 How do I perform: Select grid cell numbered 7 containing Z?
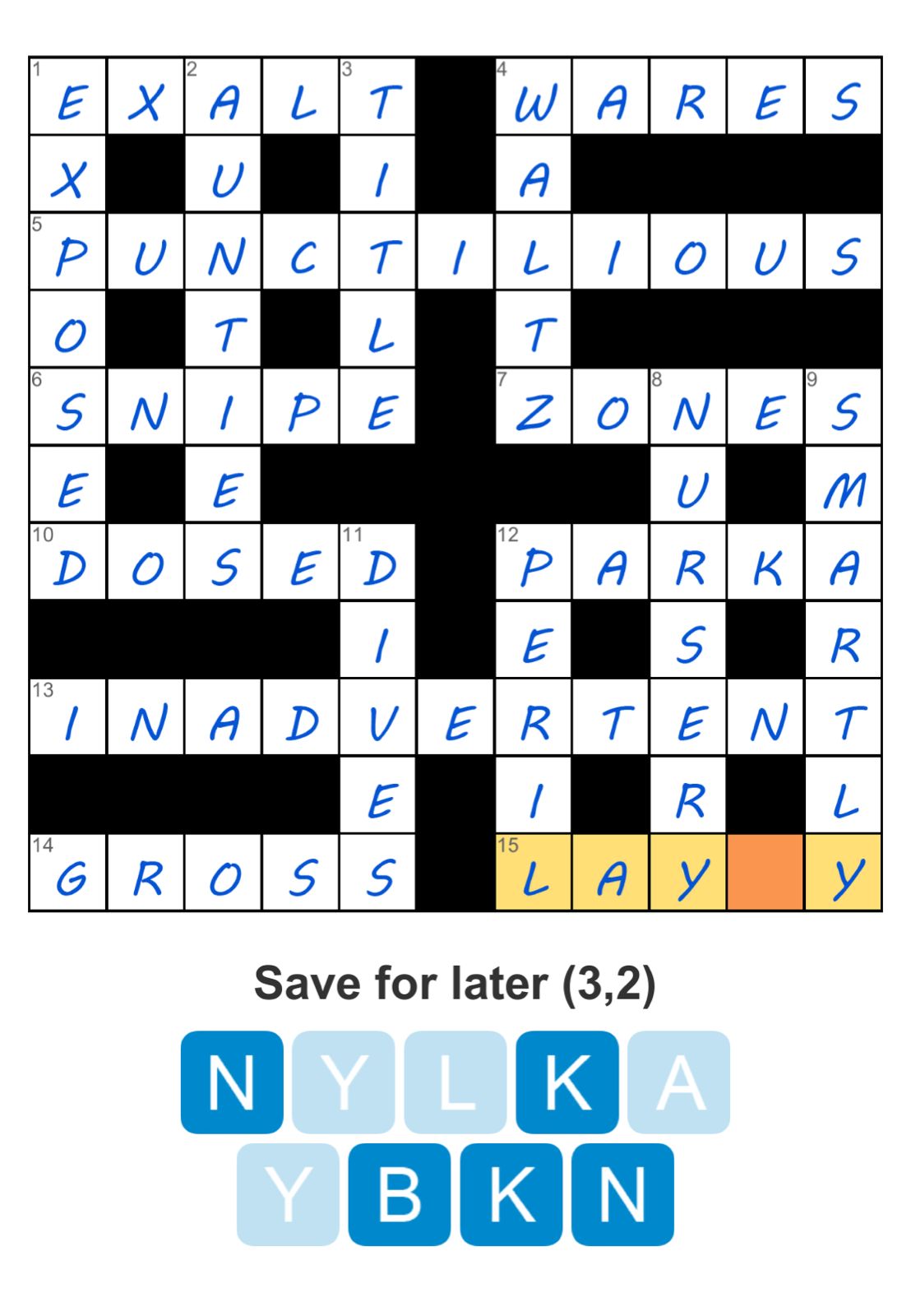click(x=534, y=407)
